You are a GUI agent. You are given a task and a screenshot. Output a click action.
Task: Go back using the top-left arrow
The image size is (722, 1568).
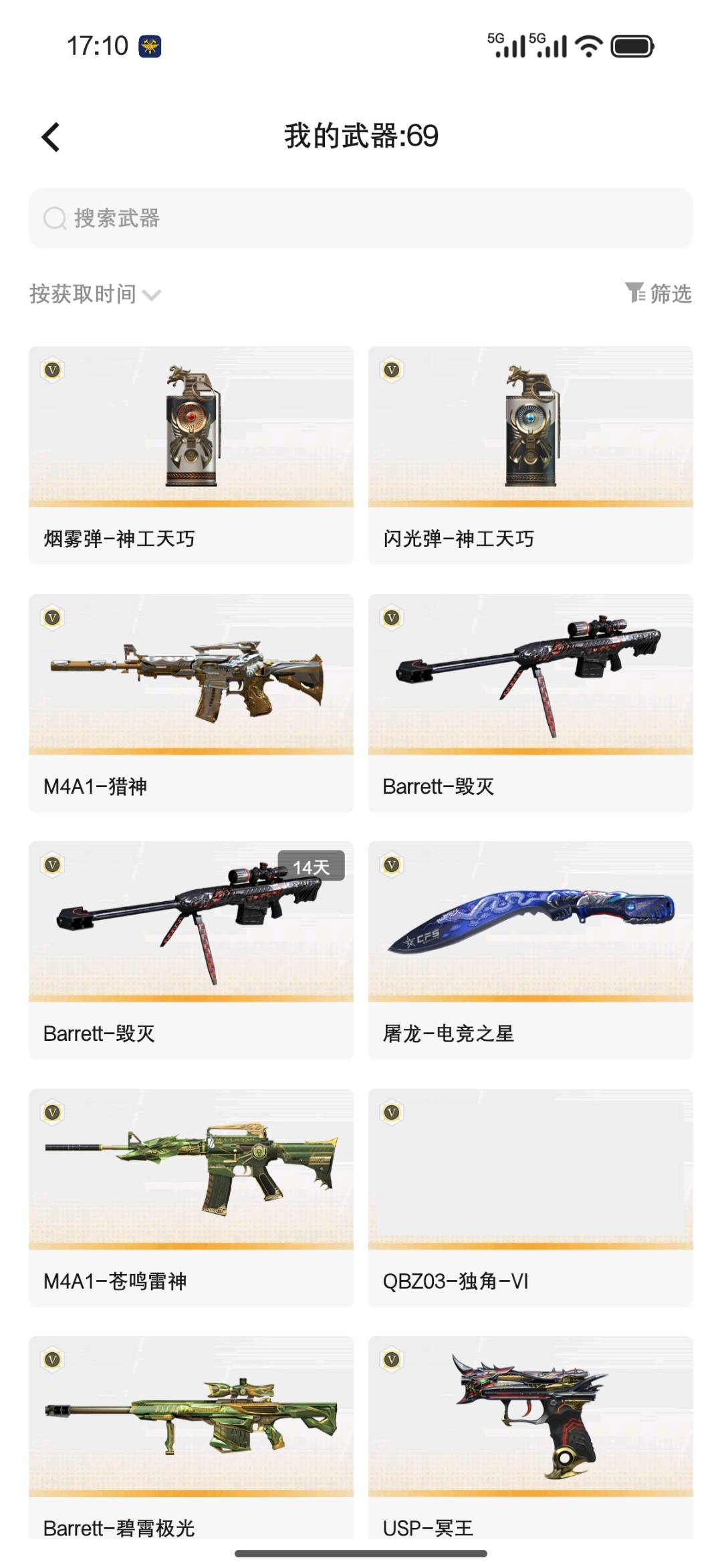(x=51, y=137)
